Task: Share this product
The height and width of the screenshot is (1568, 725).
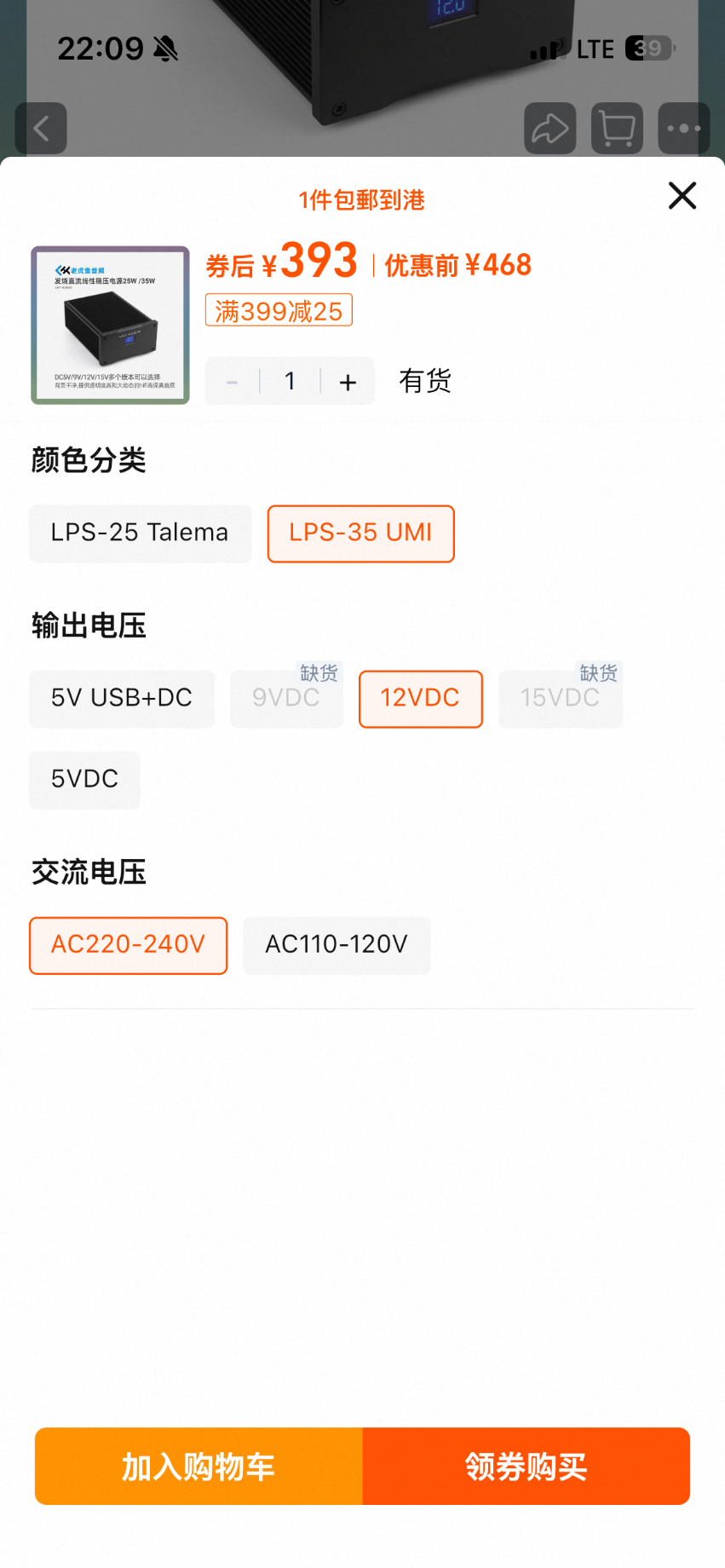Action: (x=550, y=129)
